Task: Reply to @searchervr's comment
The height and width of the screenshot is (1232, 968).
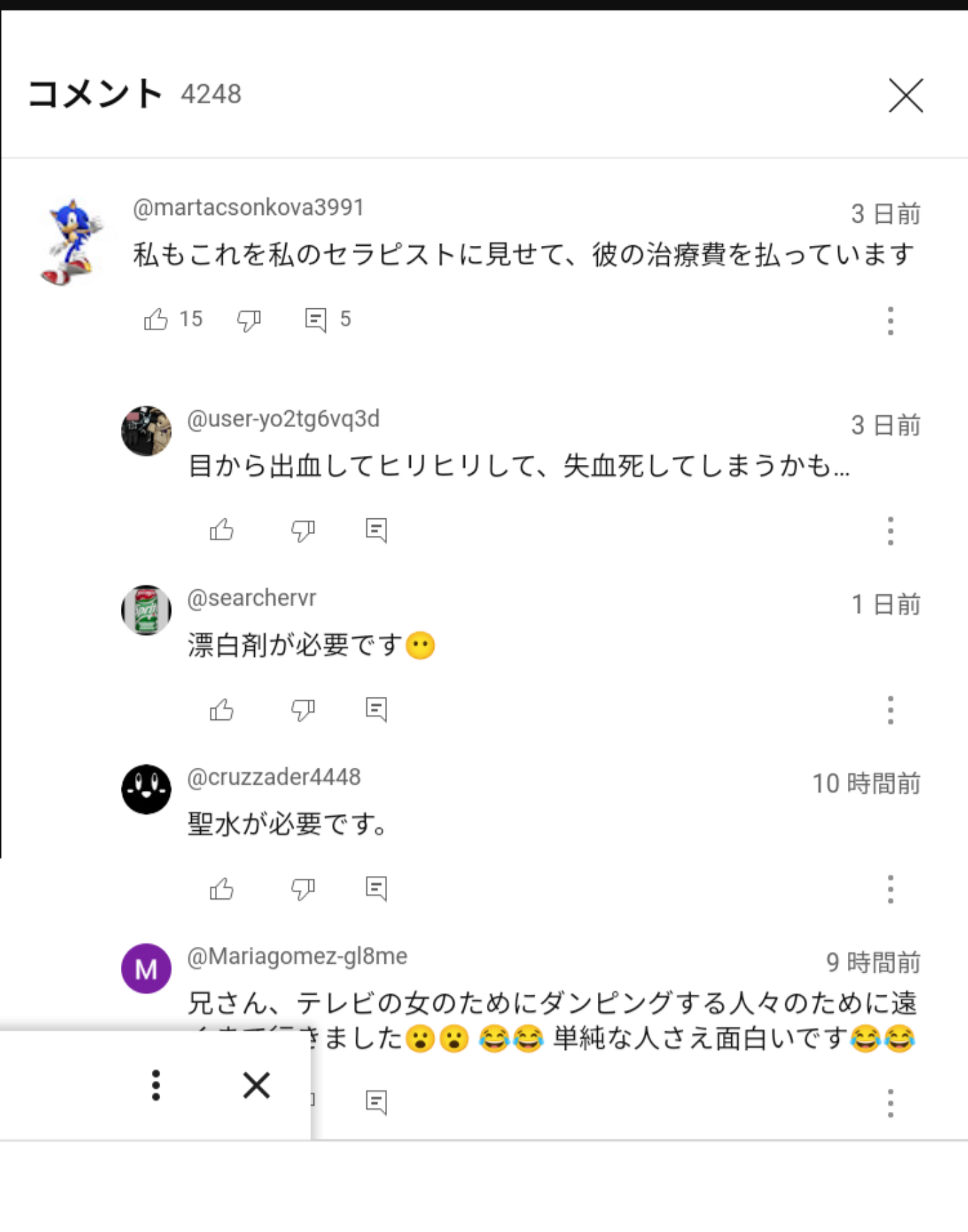Action: point(377,709)
